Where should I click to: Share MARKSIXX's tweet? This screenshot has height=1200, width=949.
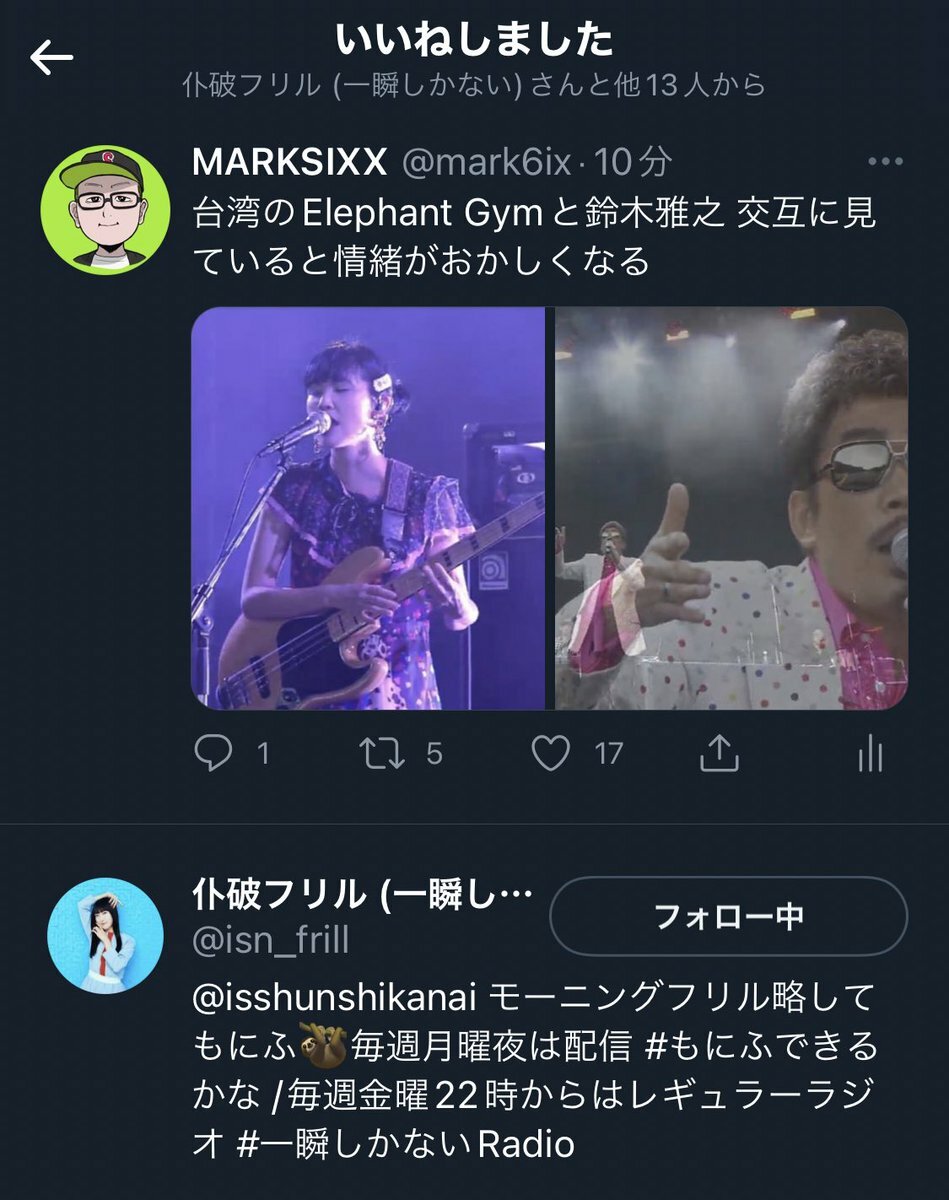point(717,754)
